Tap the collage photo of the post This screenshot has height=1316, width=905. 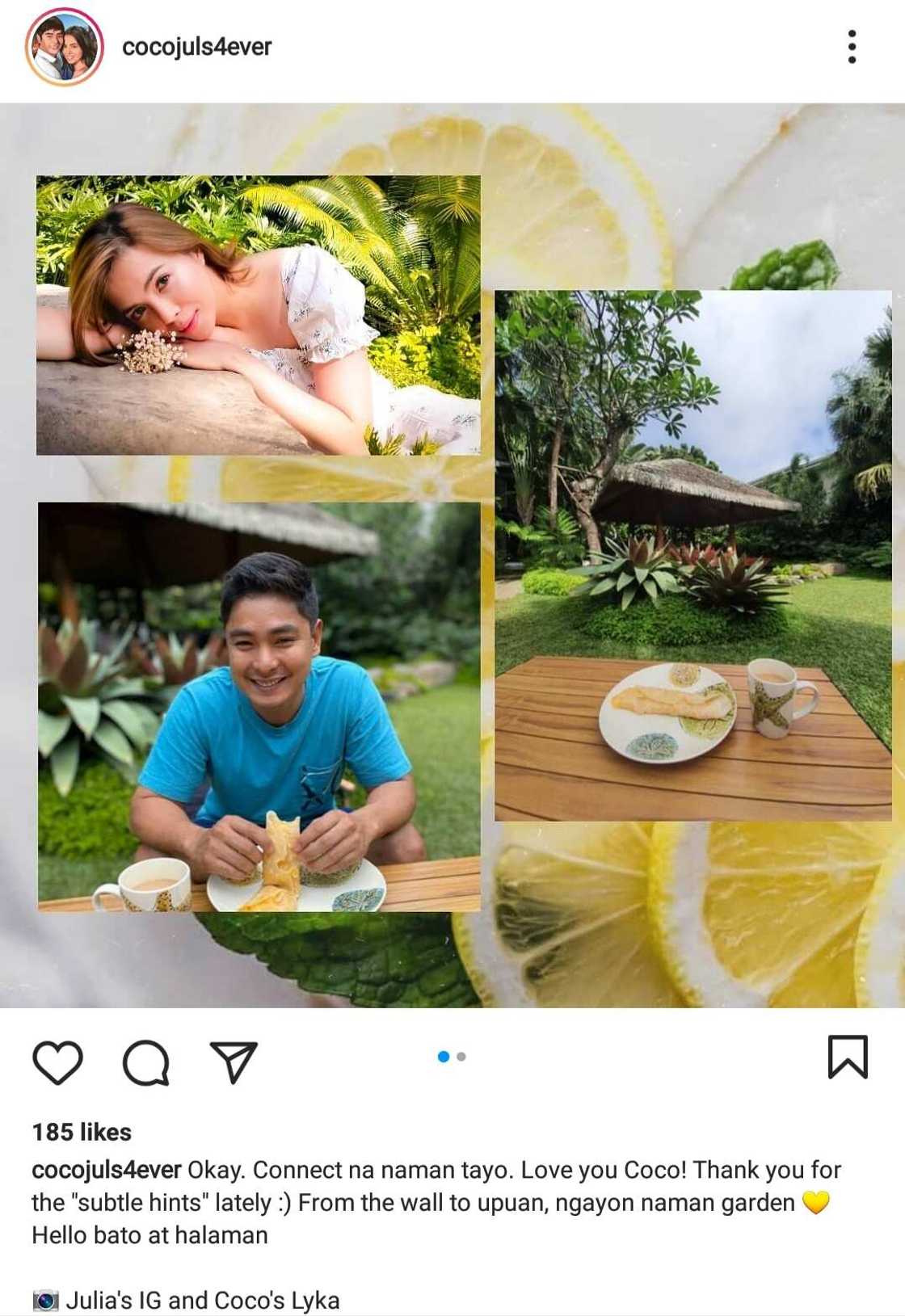[x=452, y=555]
